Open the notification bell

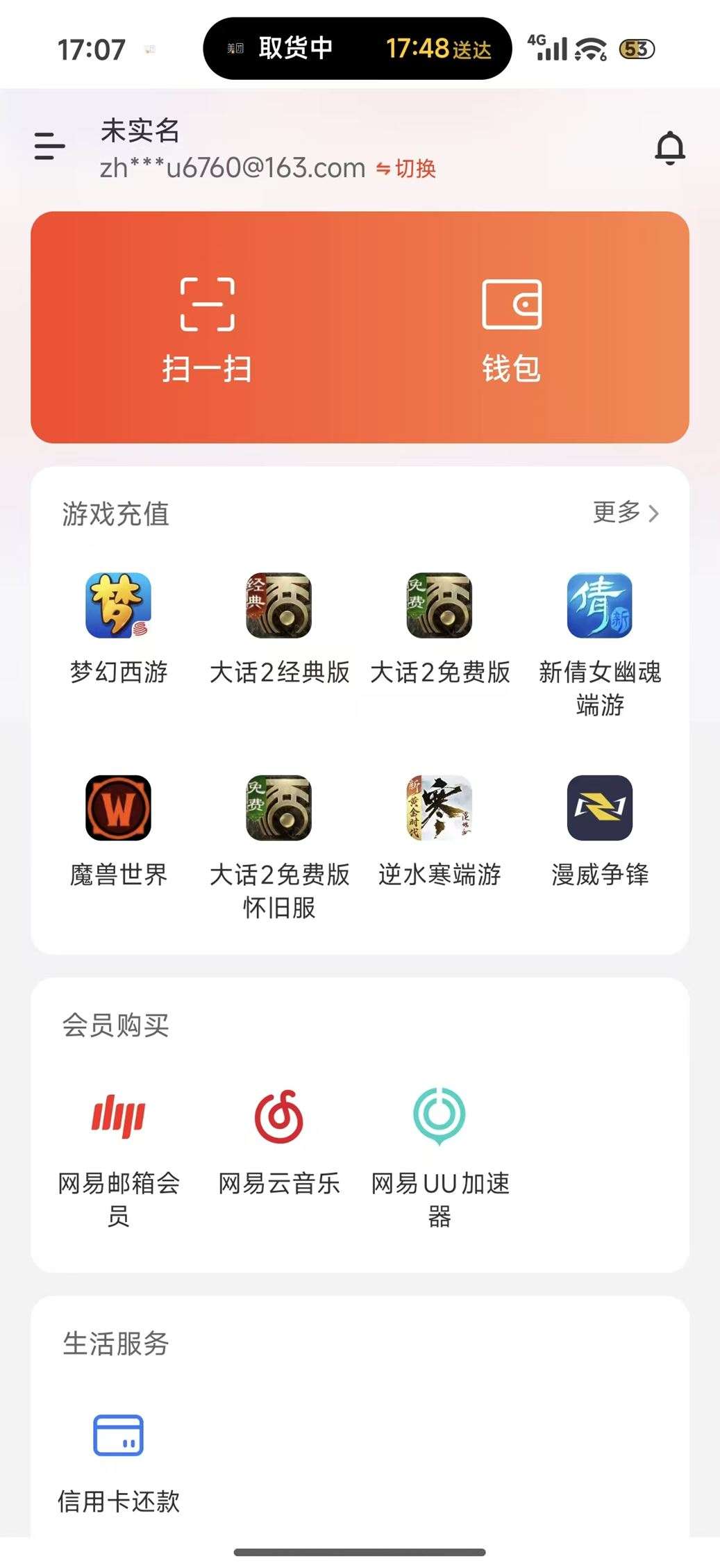(669, 147)
